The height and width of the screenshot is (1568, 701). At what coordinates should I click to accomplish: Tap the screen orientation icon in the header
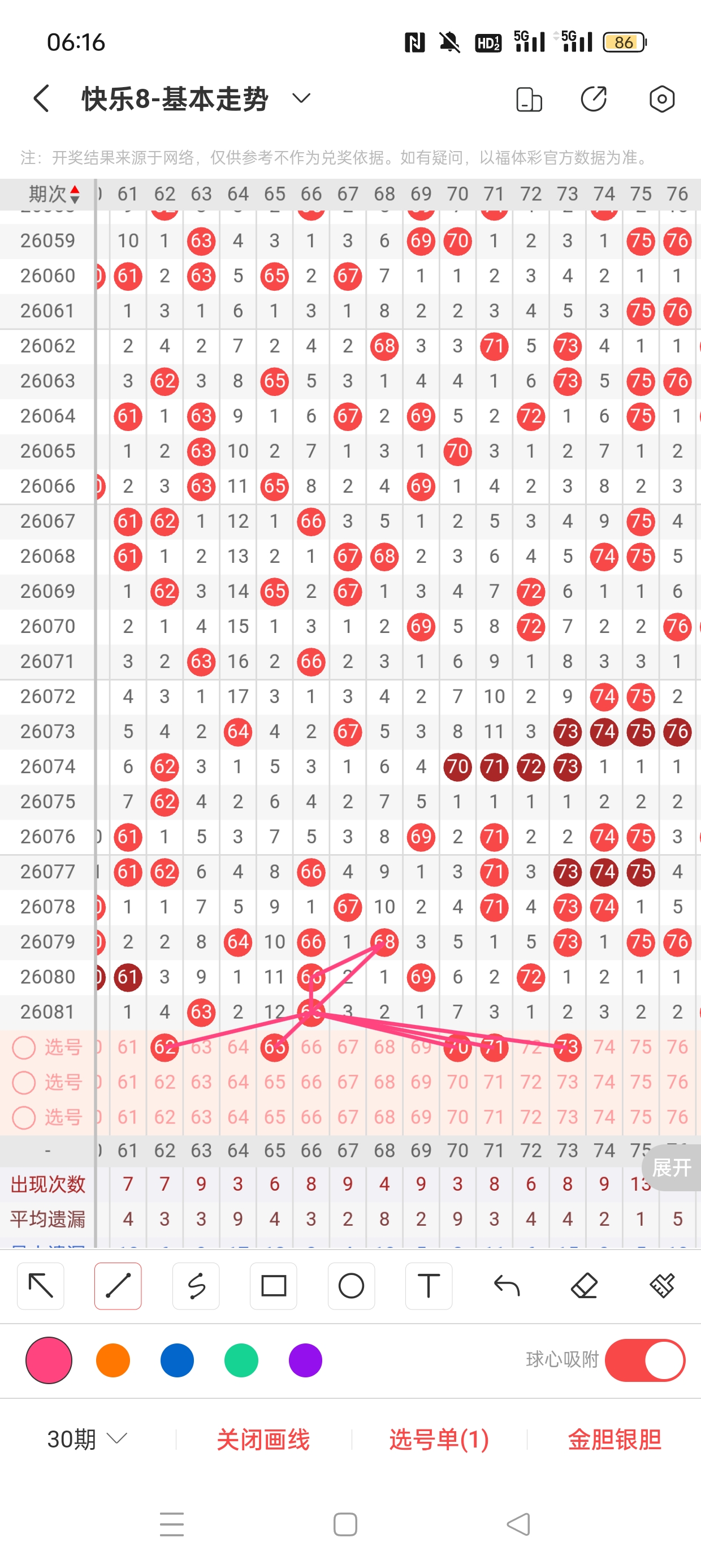pyautogui.click(x=528, y=99)
